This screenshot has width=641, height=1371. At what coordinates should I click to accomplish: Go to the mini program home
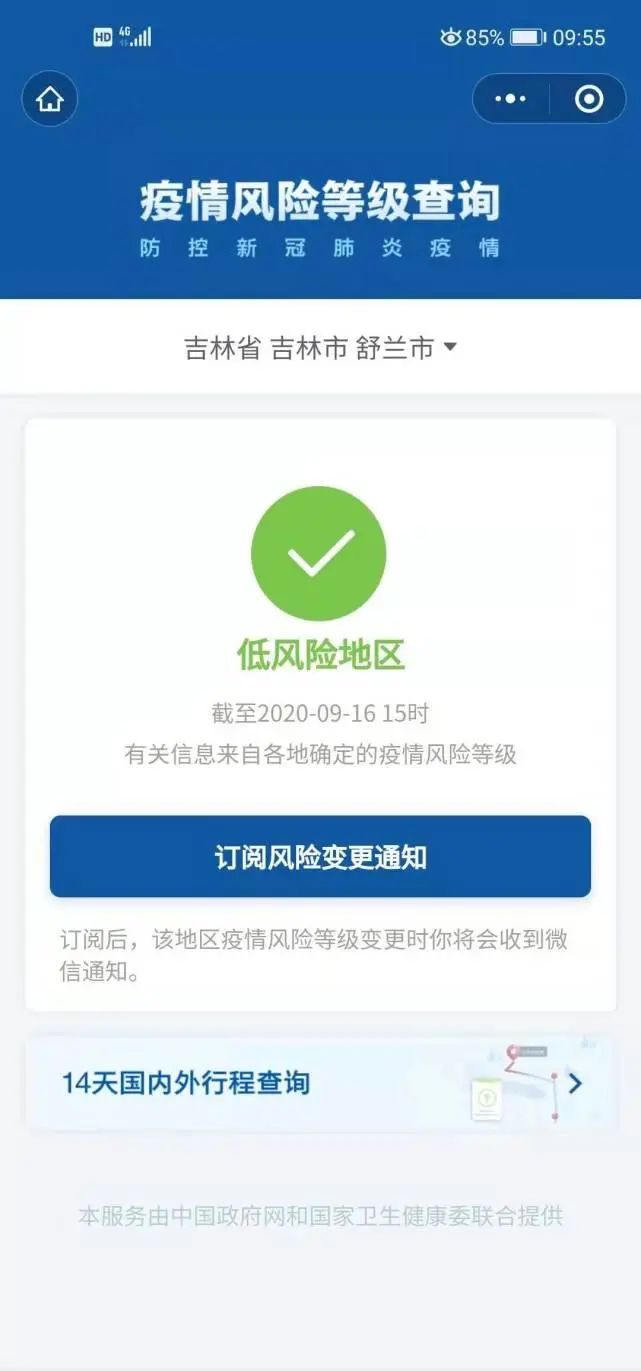tap(50, 99)
